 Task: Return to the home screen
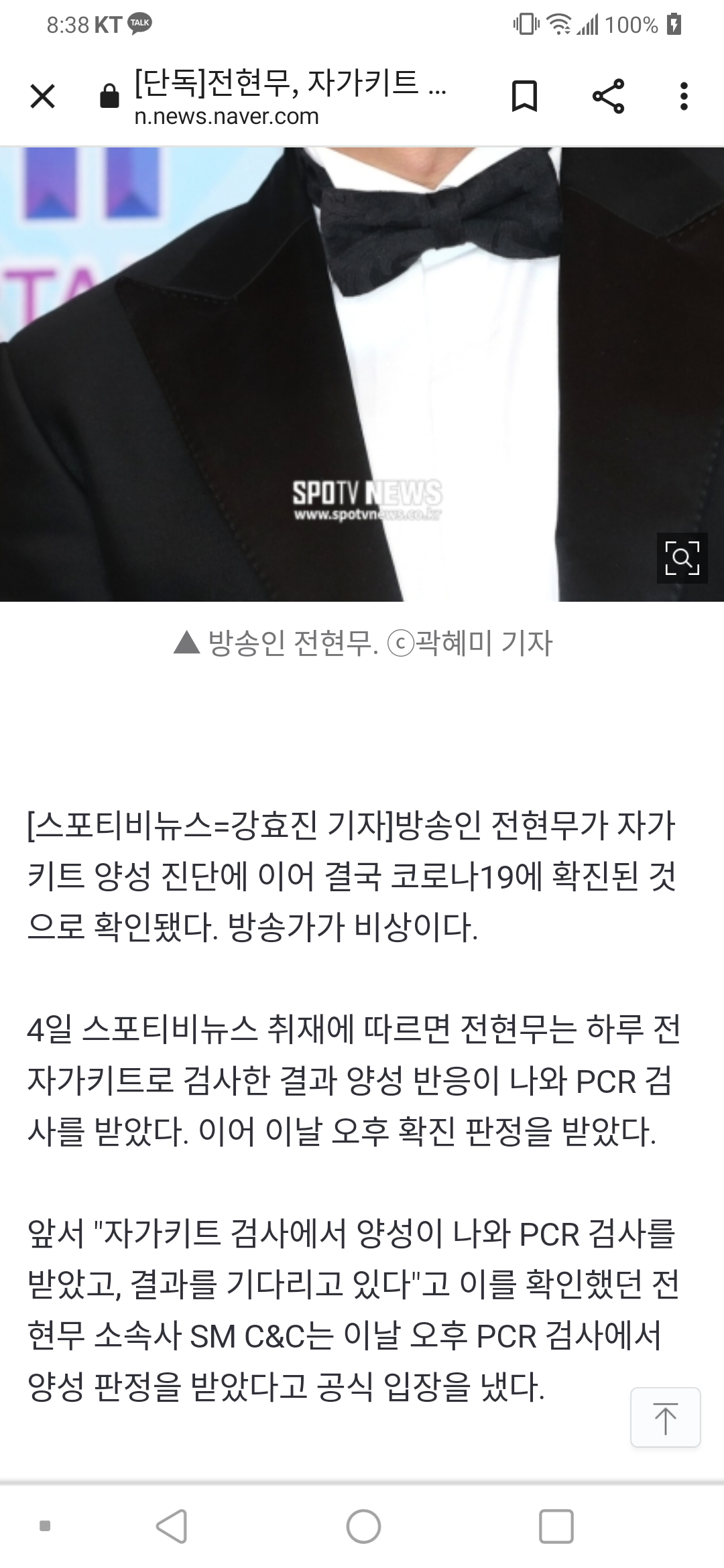(363, 1526)
